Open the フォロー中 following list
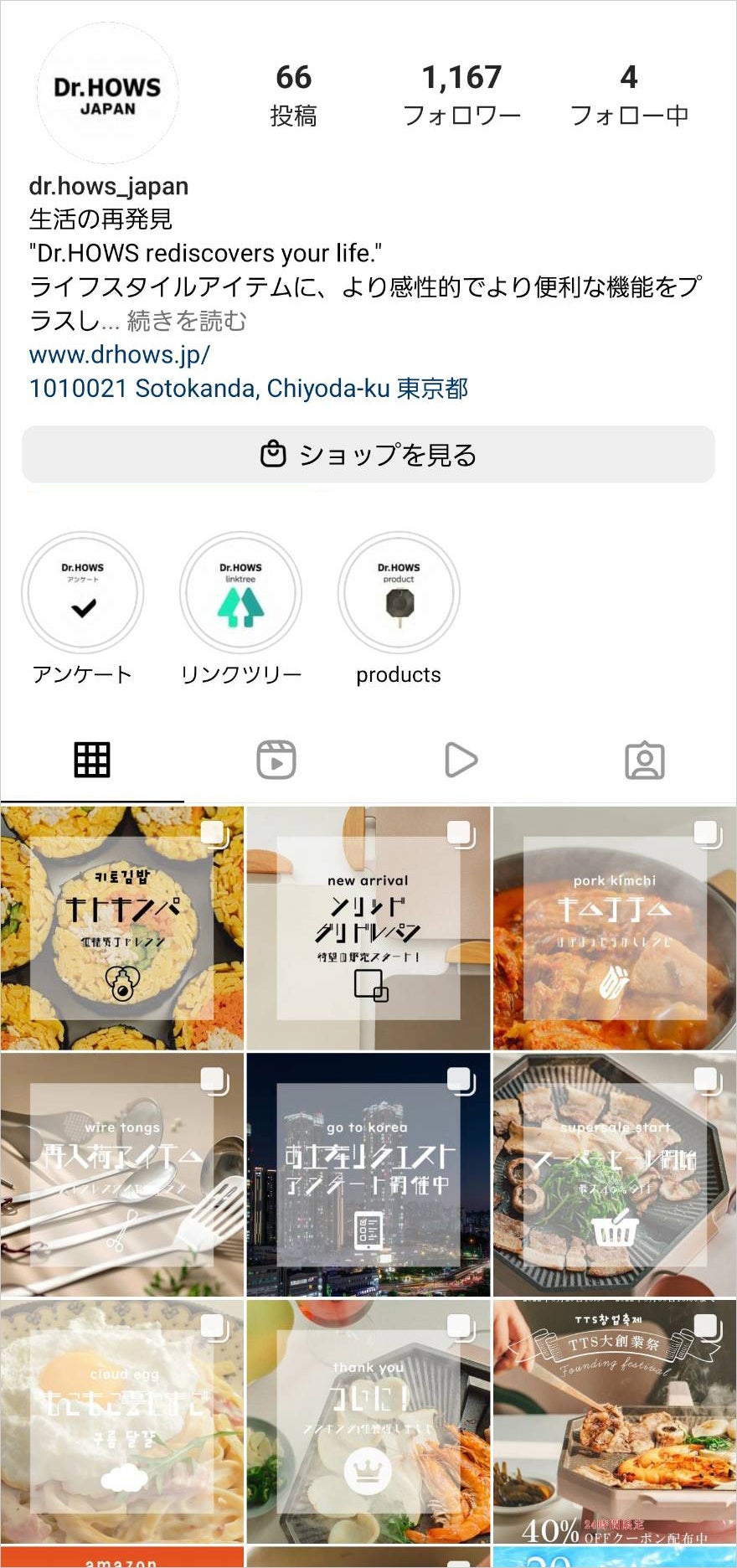This screenshot has width=737, height=1568. tap(629, 95)
